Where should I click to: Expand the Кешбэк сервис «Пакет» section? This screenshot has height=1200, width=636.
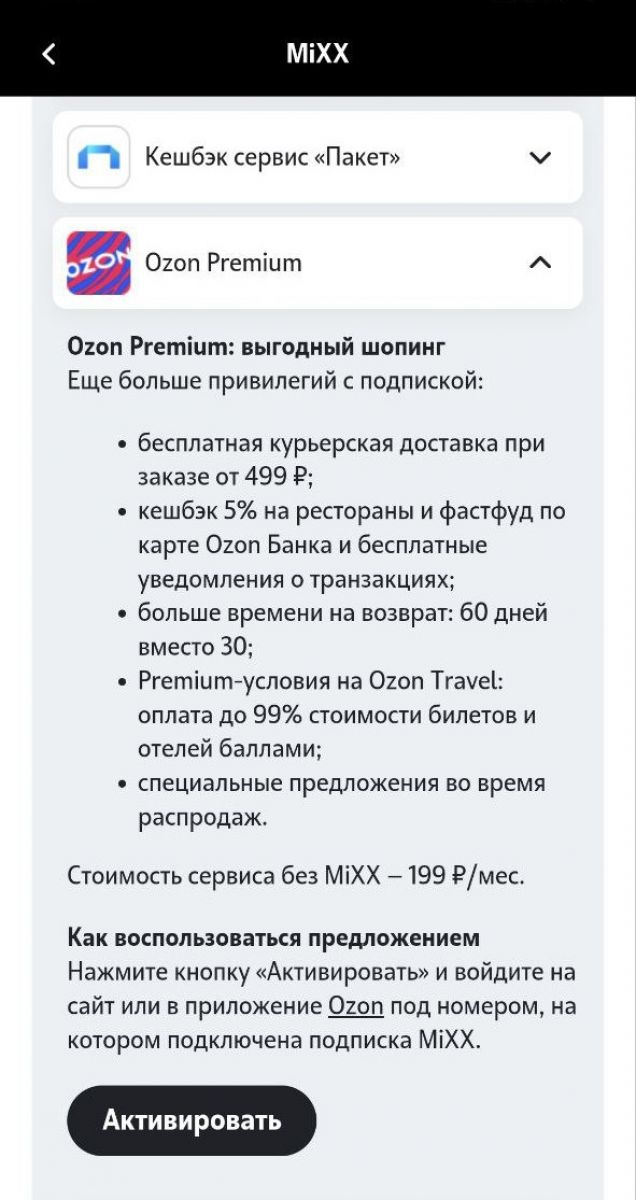[317, 157]
